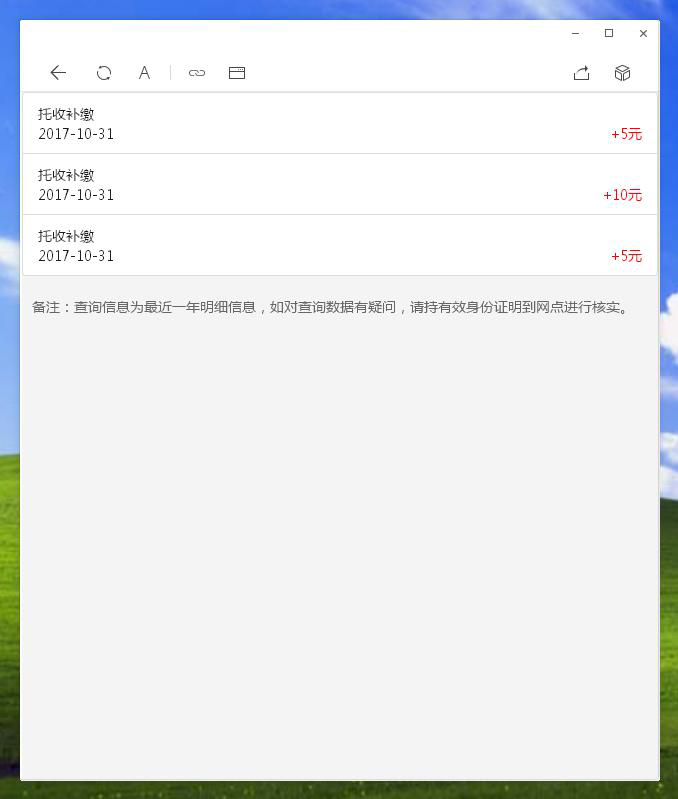Screen dimensions: 678x799
Task: Open the cube icon menu
Action: pos(622,73)
